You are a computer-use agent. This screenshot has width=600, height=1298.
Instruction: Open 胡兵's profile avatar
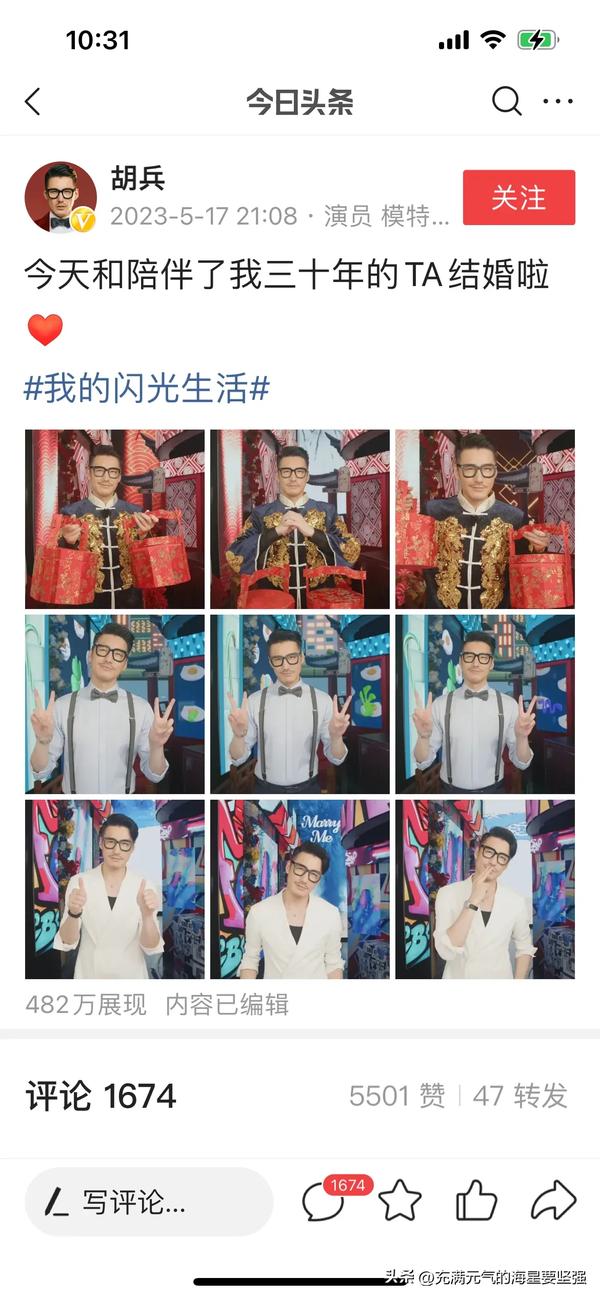(60, 197)
